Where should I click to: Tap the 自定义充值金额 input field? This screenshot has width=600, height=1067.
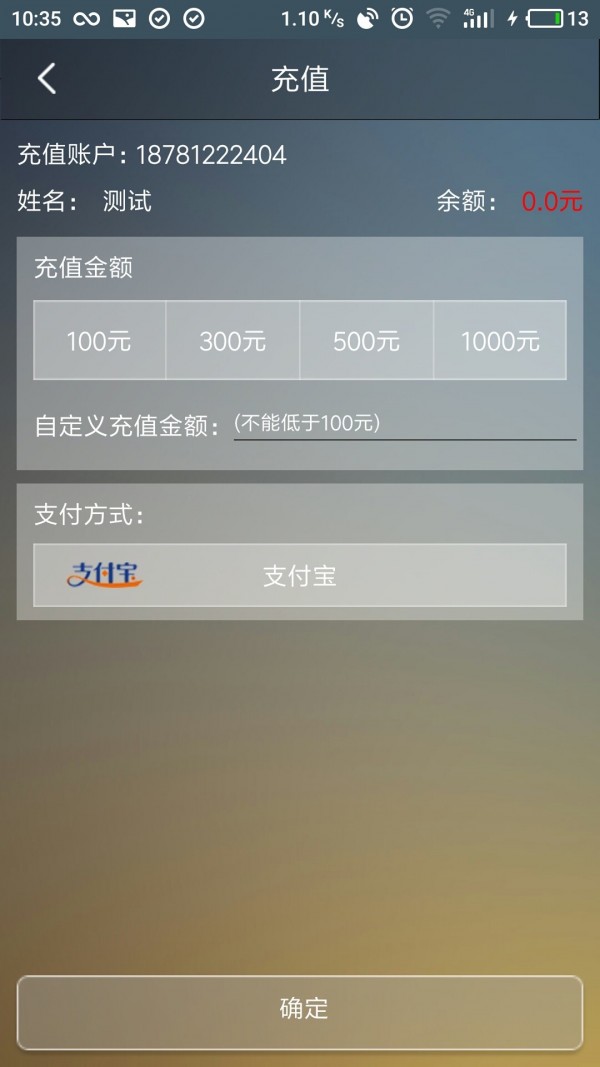[404, 424]
